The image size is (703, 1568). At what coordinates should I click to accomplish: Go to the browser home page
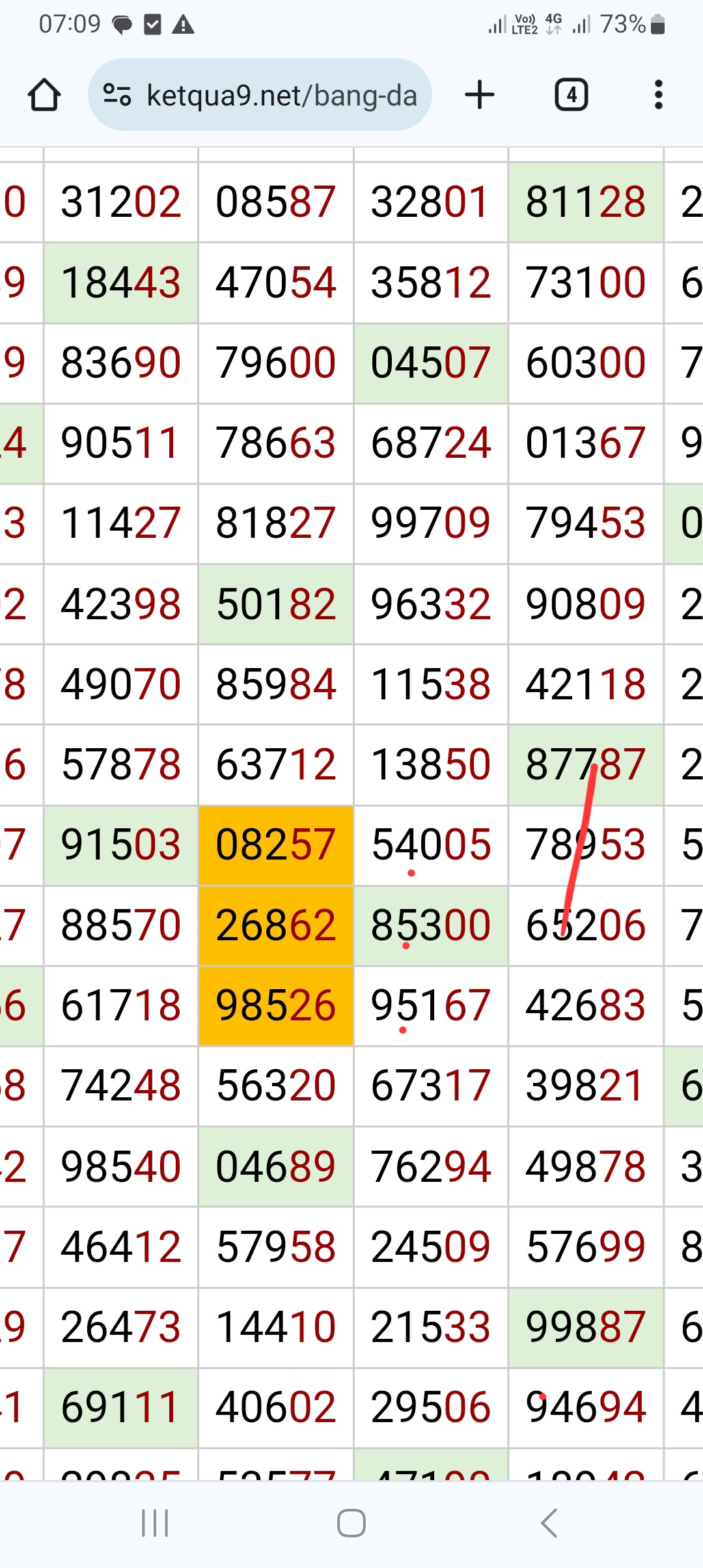tap(44, 95)
